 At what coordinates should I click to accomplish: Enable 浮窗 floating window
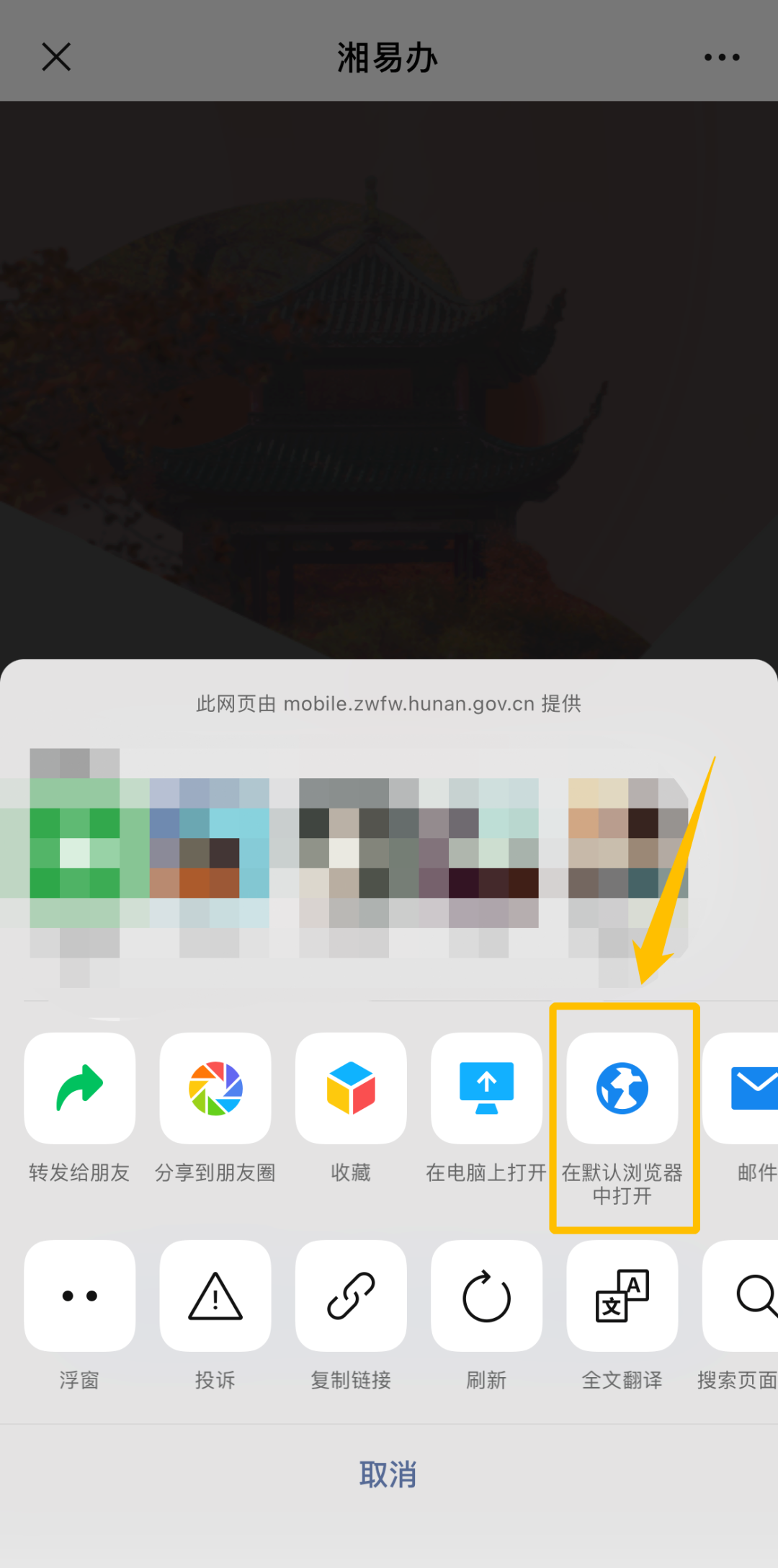pyautogui.click(x=79, y=1296)
